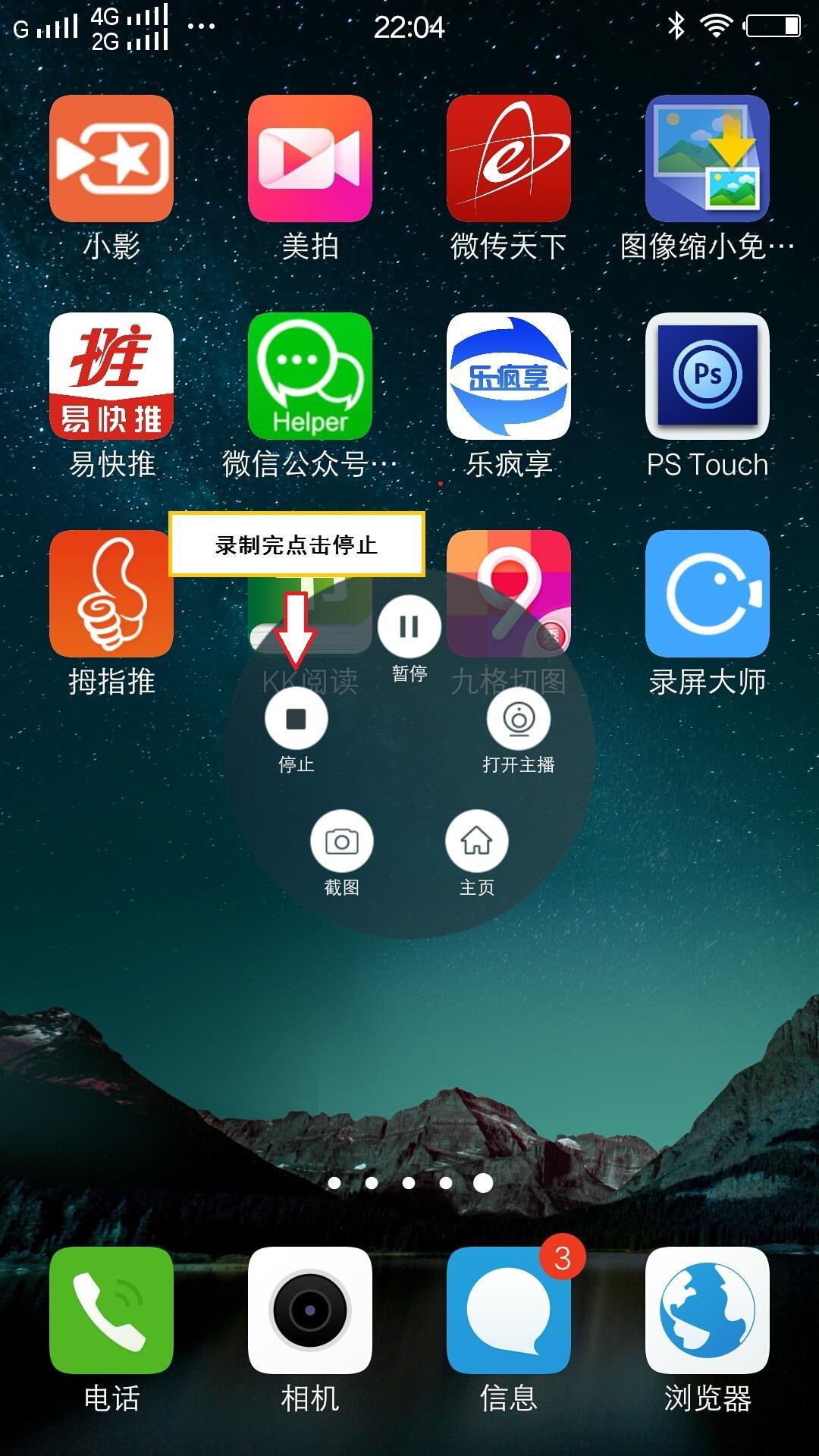Tap the 主页 home button
Screen dimensions: 819x1456
[x=476, y=842]
